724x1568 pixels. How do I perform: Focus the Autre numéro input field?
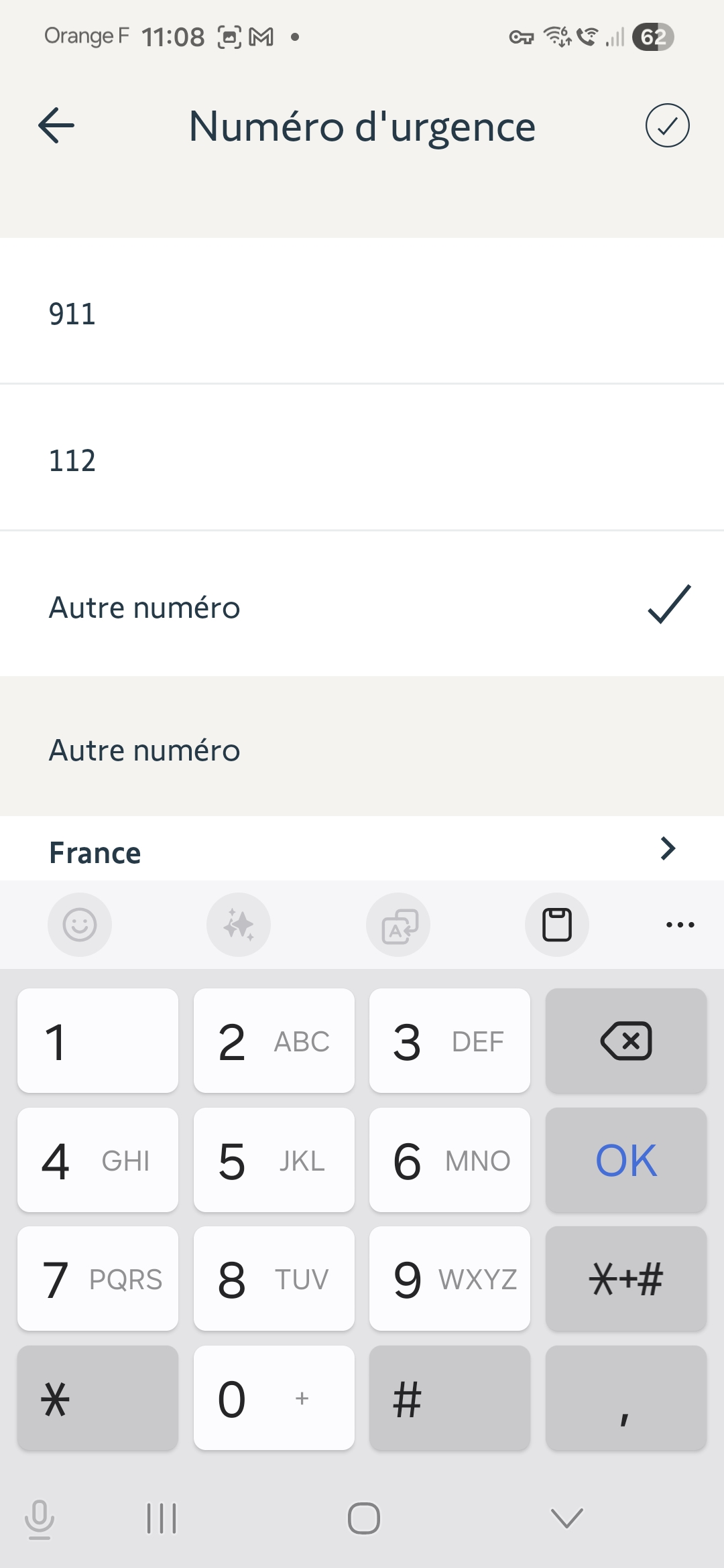[362, 750]
